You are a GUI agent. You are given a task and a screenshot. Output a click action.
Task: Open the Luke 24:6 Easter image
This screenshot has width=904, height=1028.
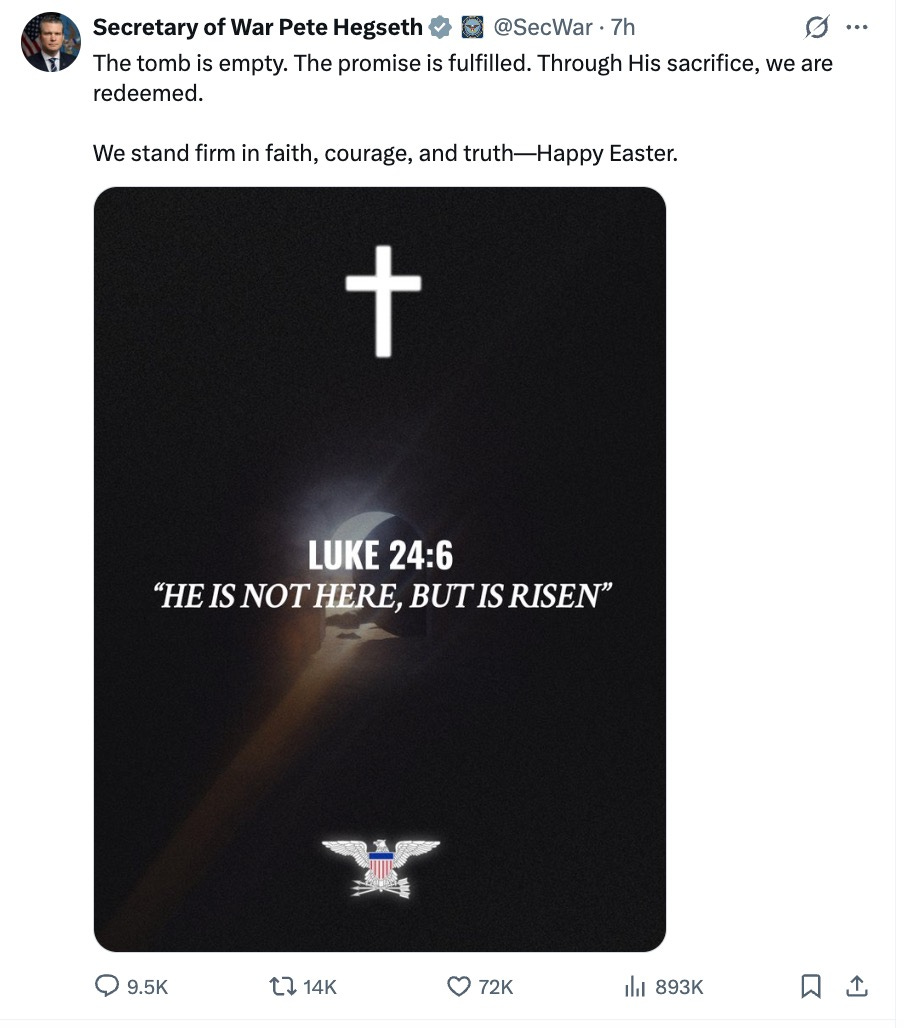[379, 568]
